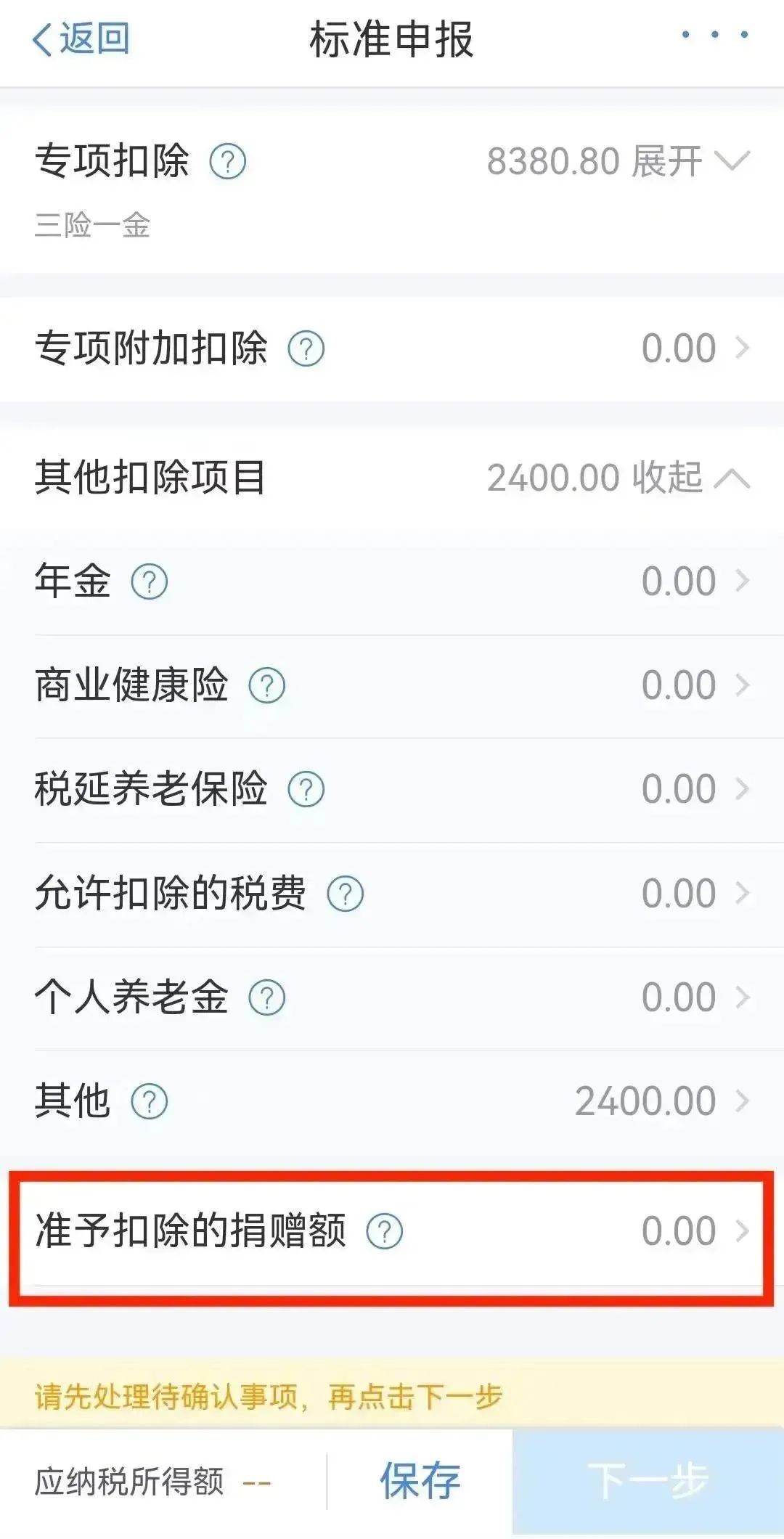784x1539 pixels.
Task: Show help for 允许扣除的税费
Action: click(x=346, y=894)
